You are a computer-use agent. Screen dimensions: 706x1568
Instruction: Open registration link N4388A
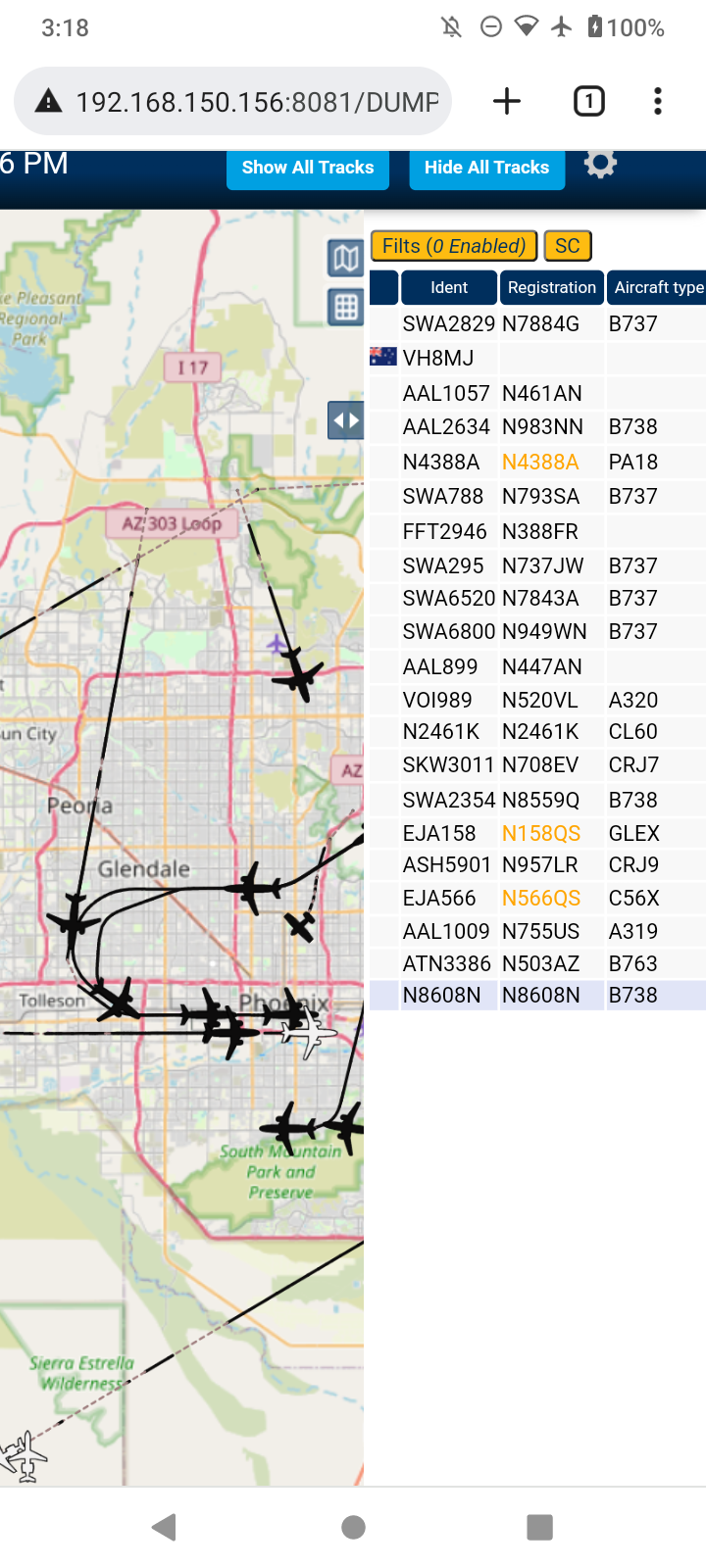(540, 462)
